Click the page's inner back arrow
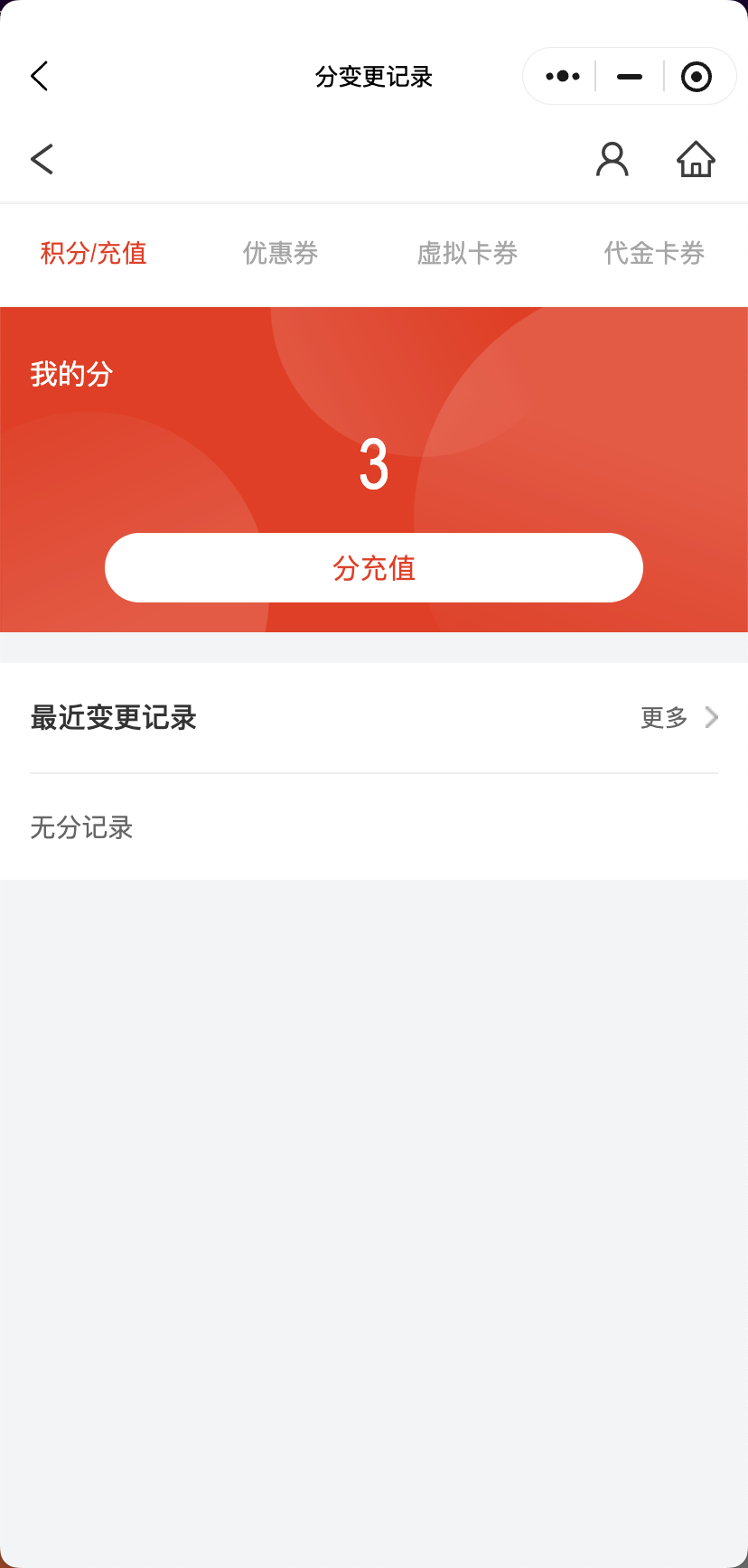The width and height of the screenshot is (748, 1568). pos(42,158)
